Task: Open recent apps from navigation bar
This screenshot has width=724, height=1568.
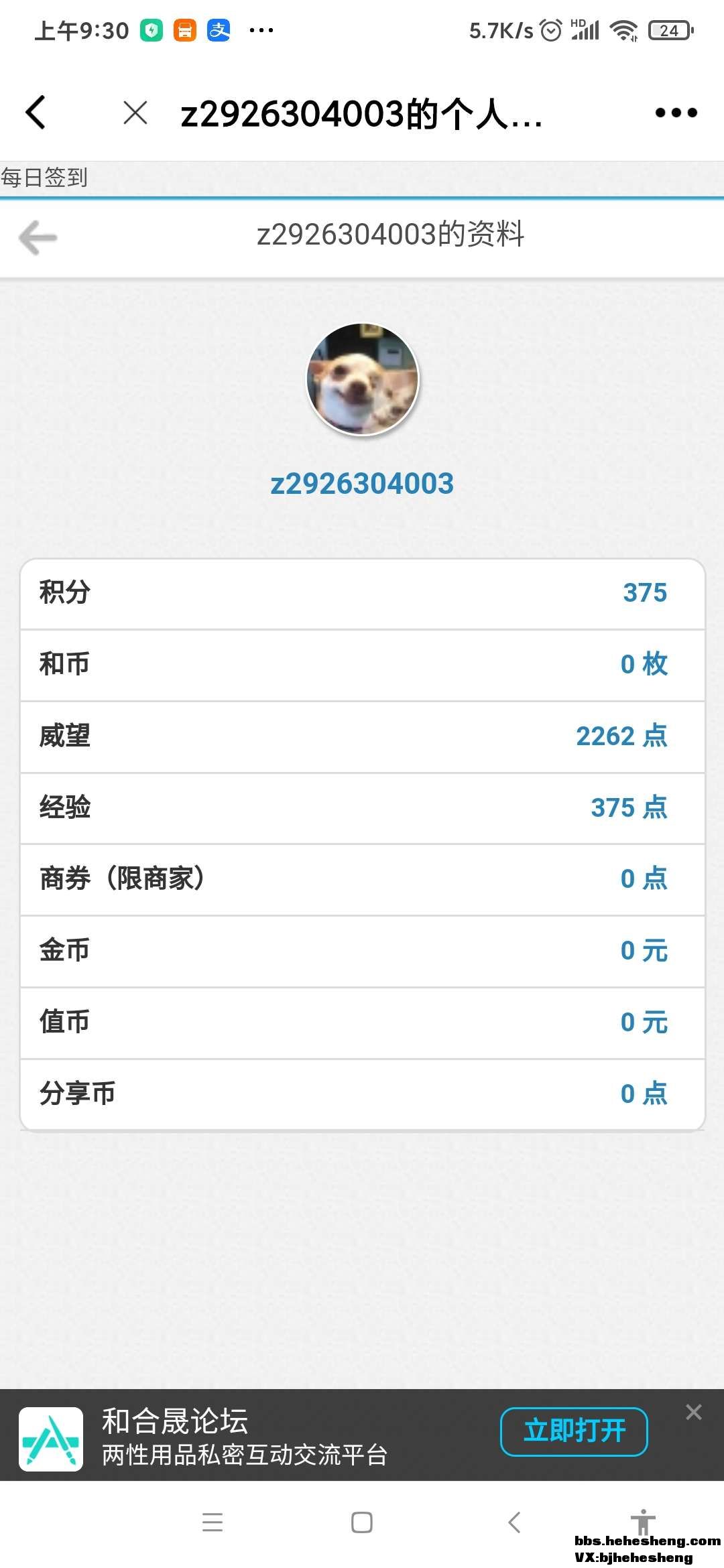Action: click(213, 1522)
